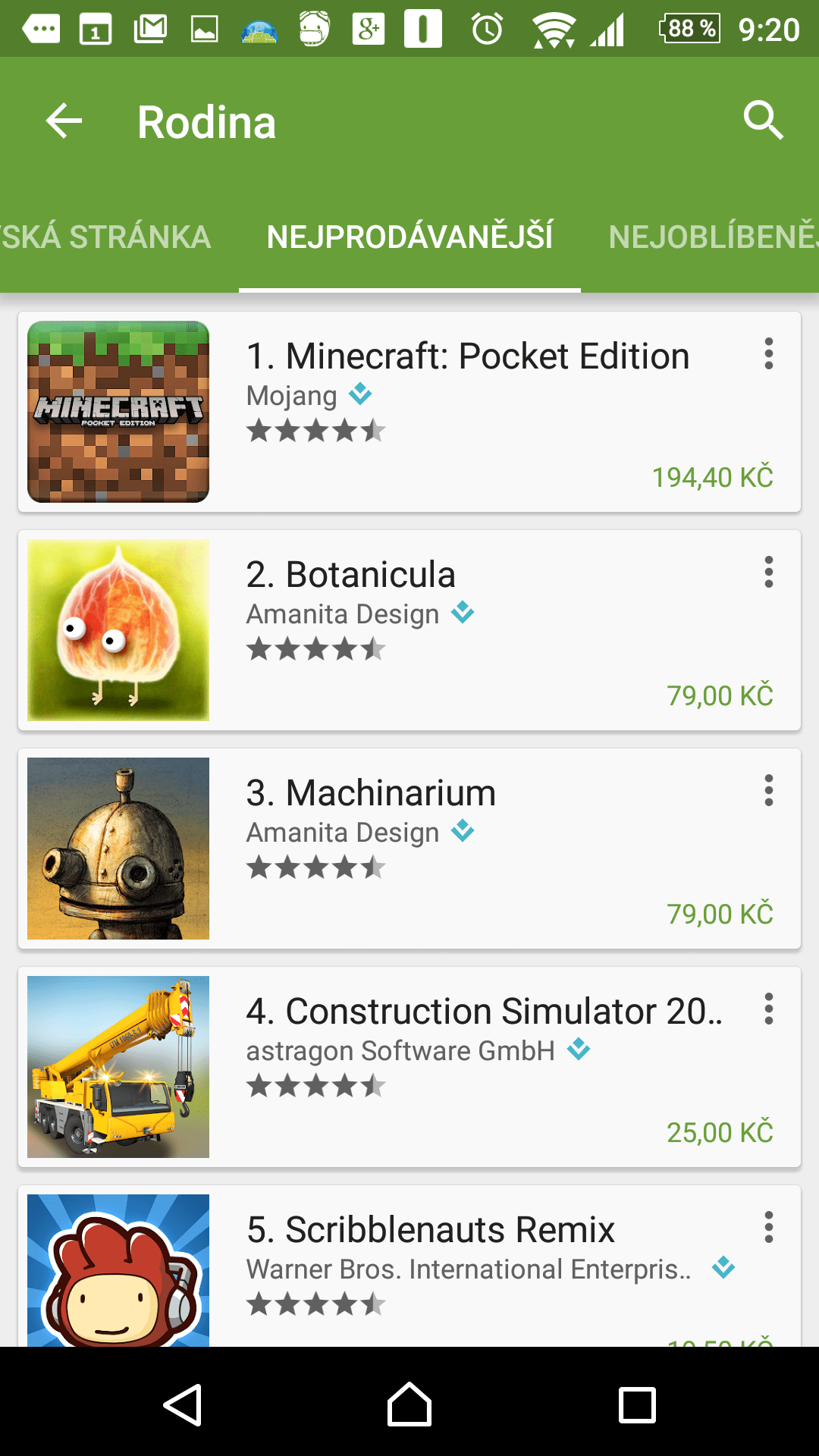Select the Nejprodávanější tab
The image size is (819, 1456).
pyautogui.click(x=409, y=237)
